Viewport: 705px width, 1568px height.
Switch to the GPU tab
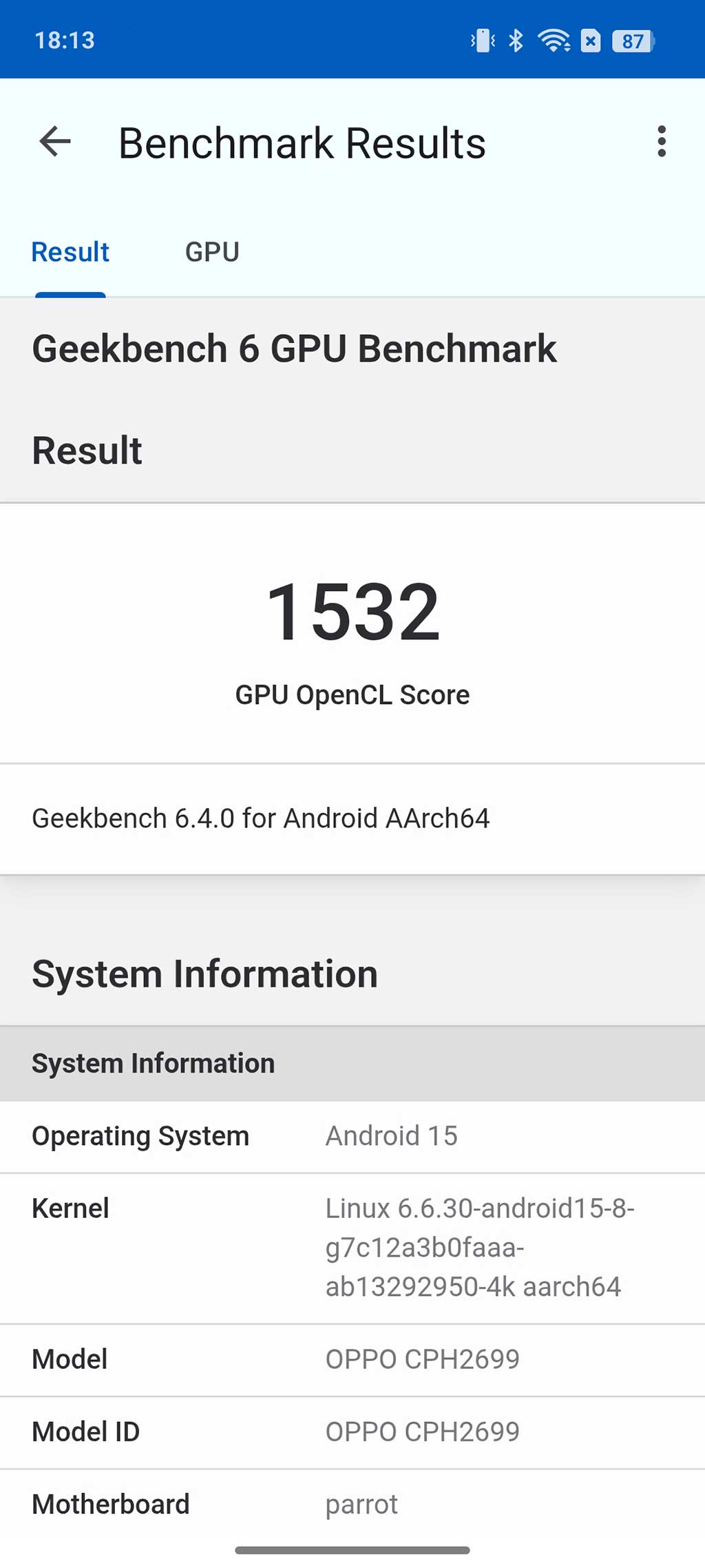212,252
